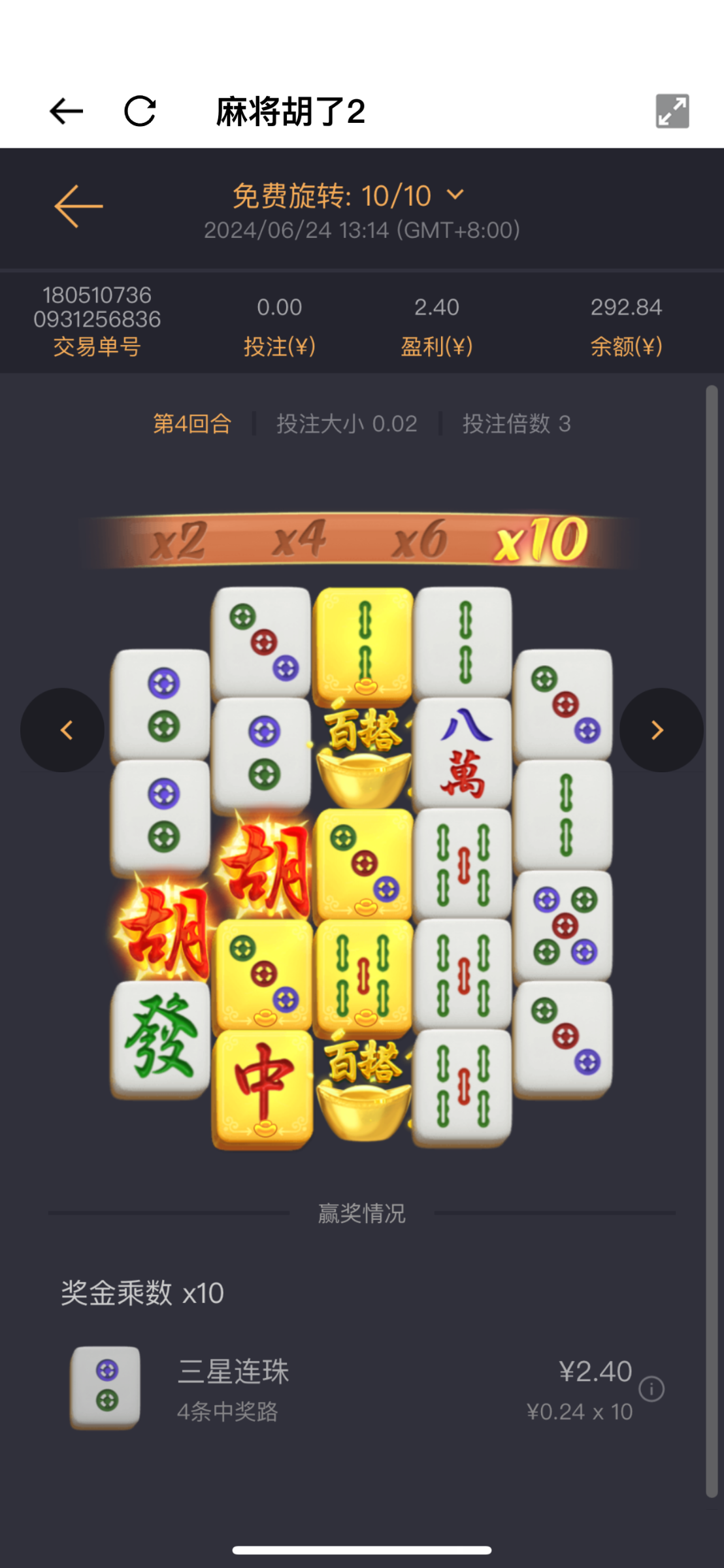Open info icon beside ¥2.40 payout

[x=651, y=1389]
